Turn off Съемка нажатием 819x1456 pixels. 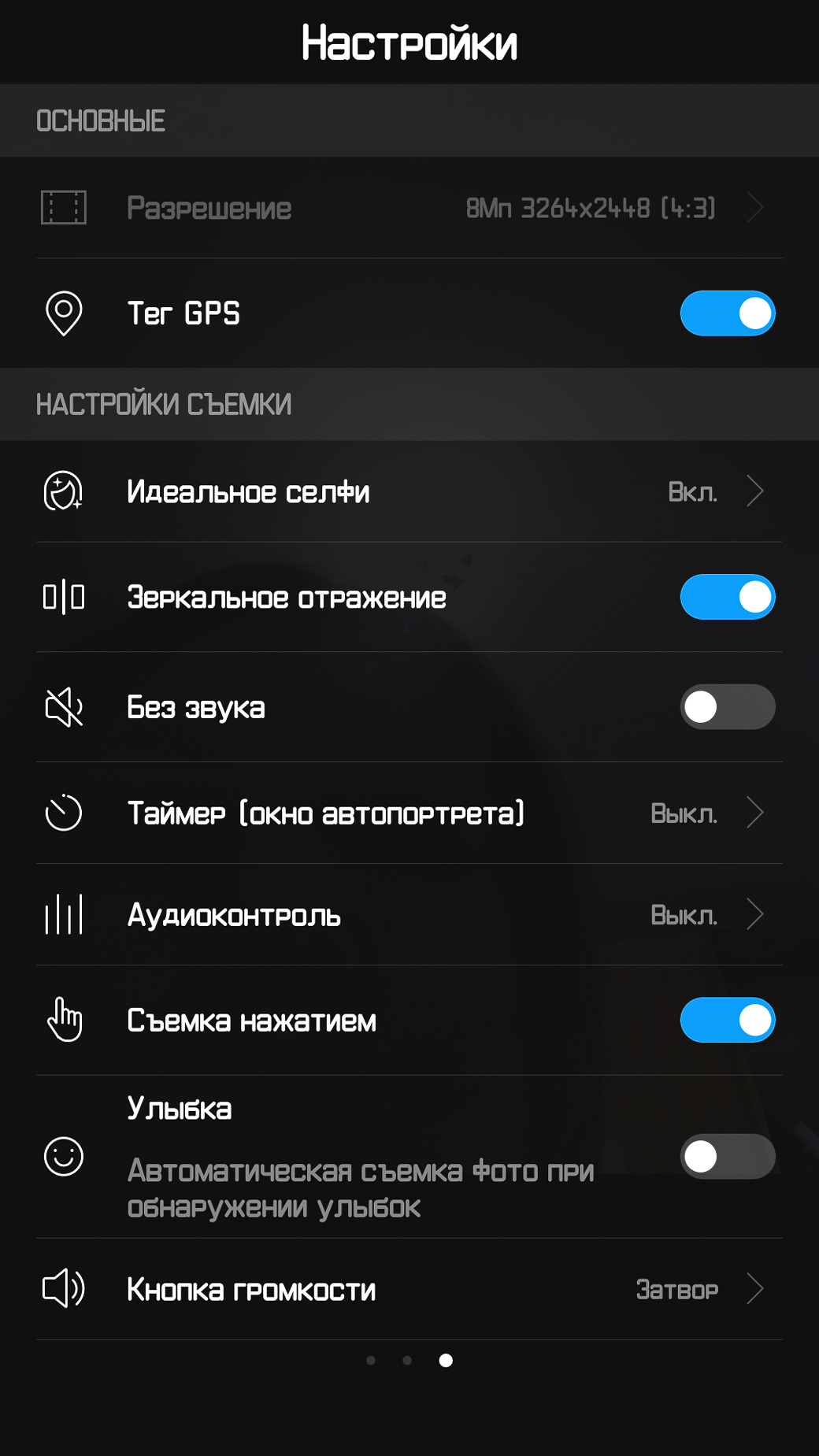pos(728,1021)
